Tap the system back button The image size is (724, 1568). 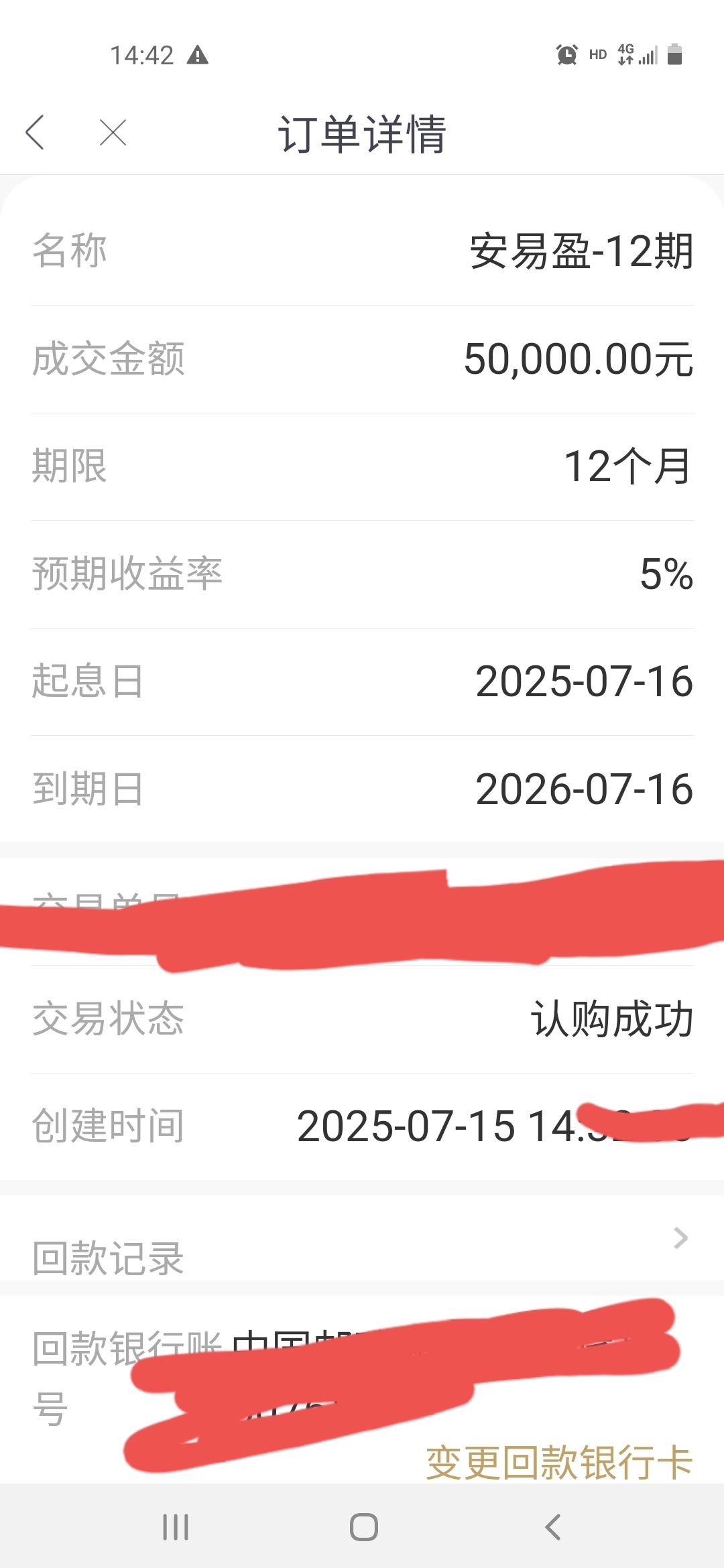tap(552, 1527)
